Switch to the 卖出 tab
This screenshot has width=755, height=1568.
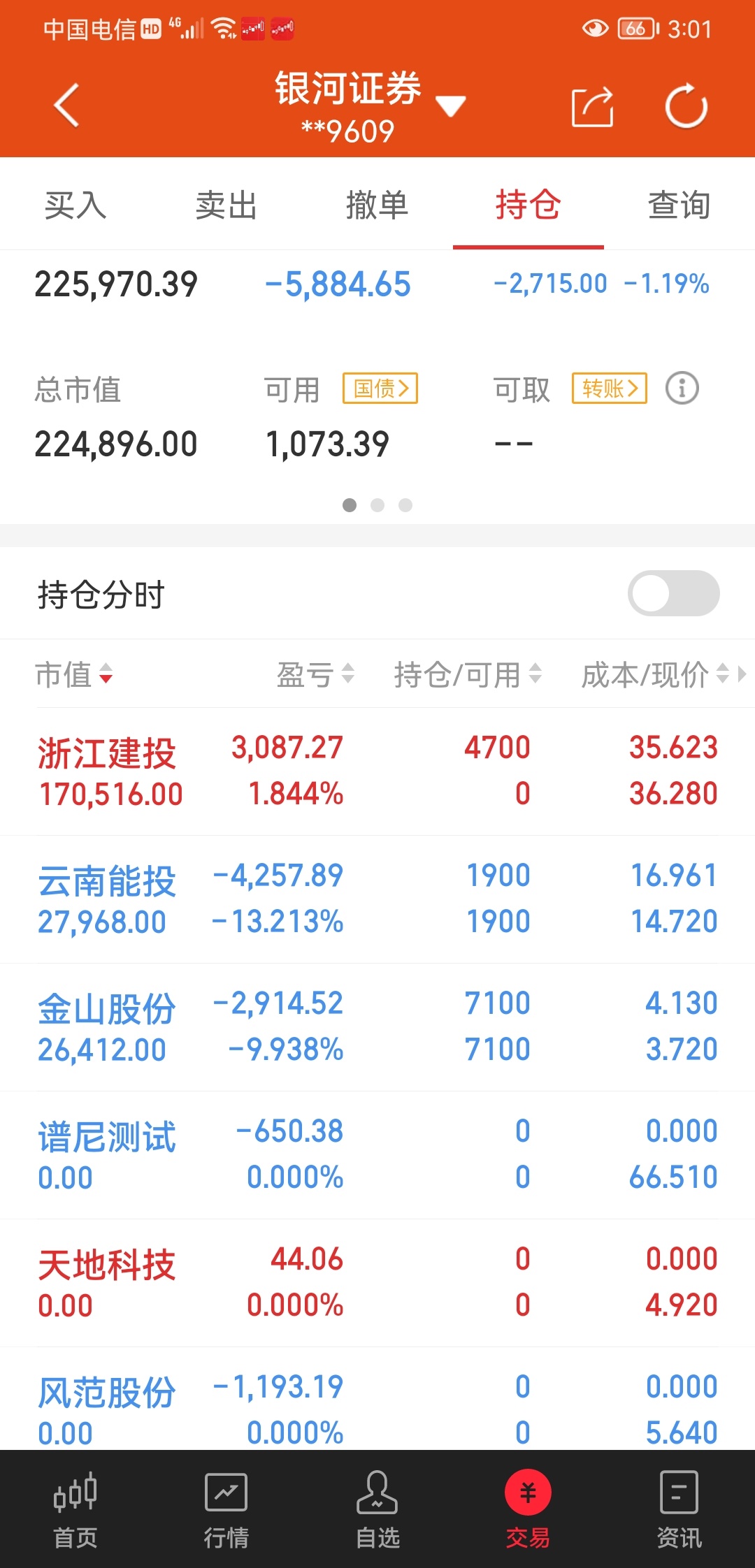226,205
